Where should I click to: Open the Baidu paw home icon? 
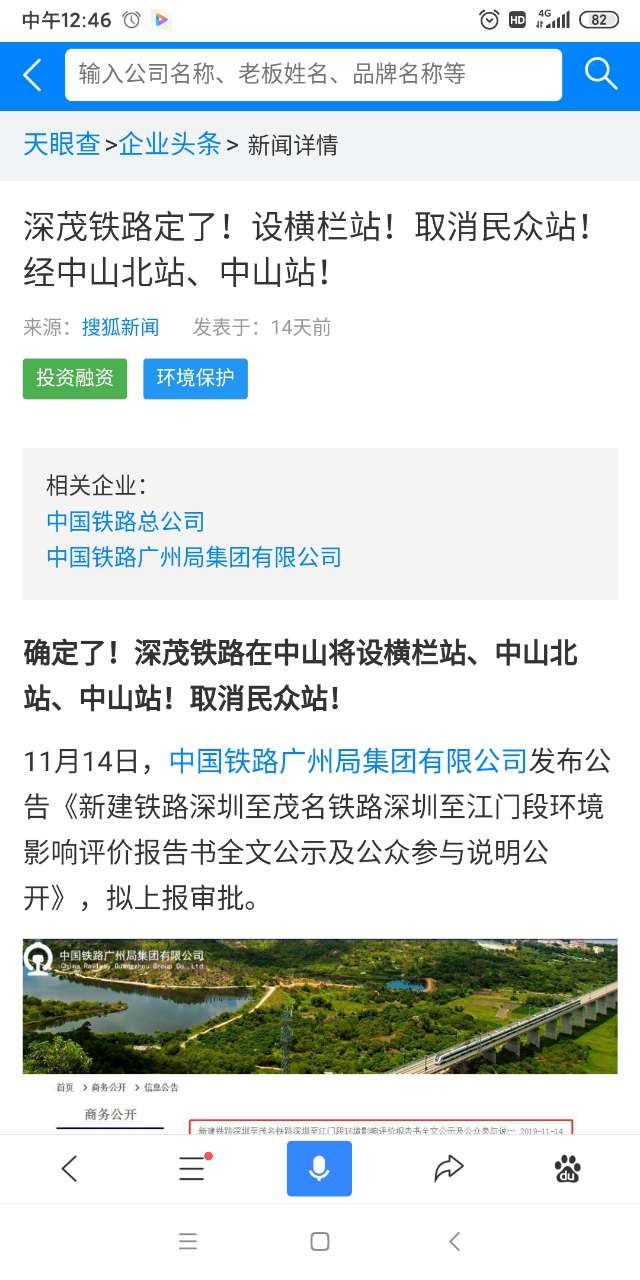(568, 1168)
